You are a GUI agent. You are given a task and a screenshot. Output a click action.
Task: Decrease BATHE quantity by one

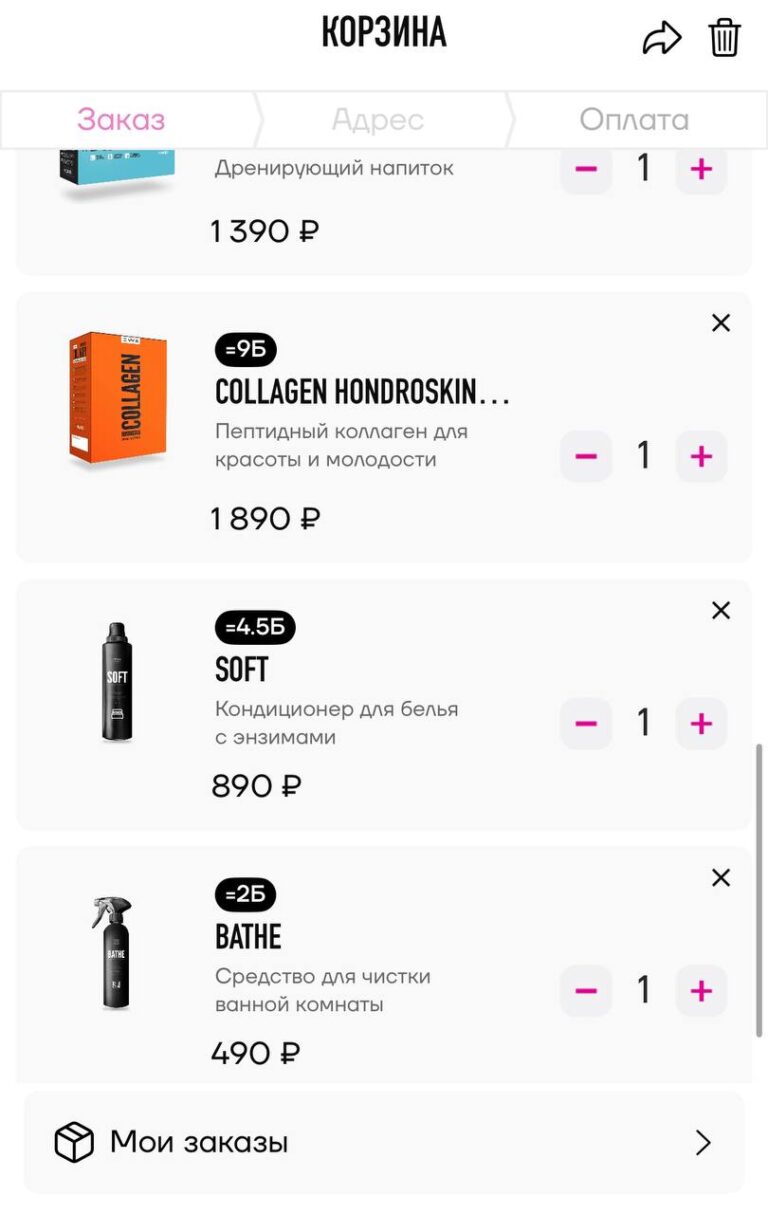[586, 991]
